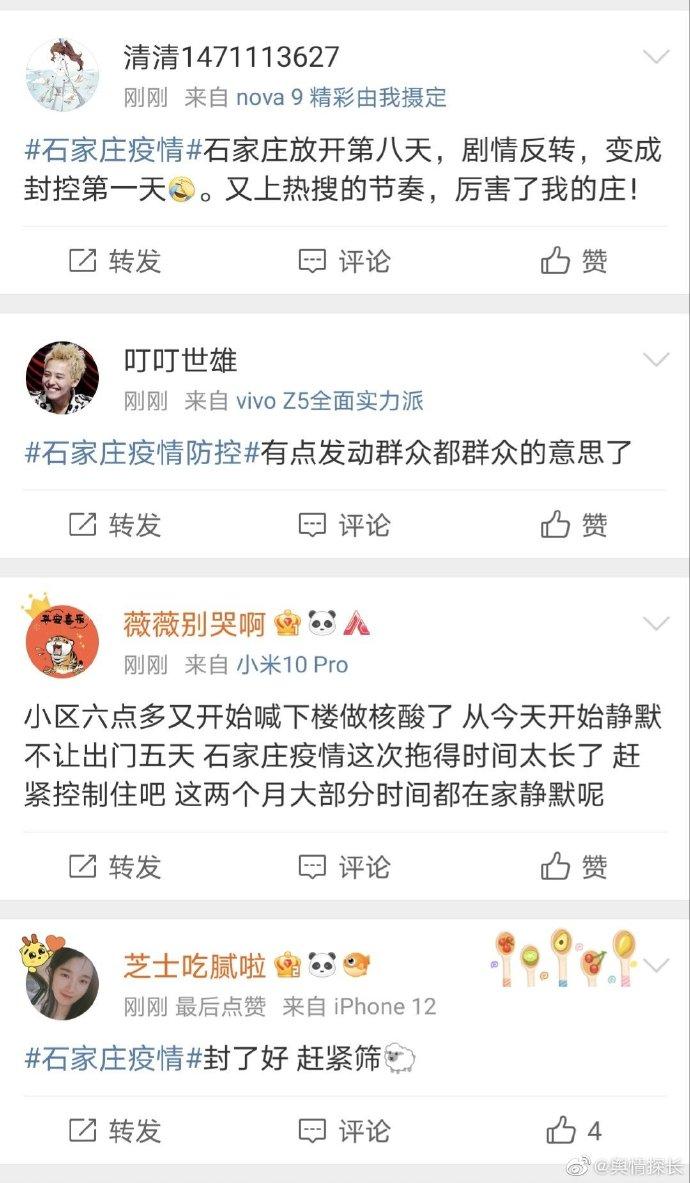Expand options chevron on 薇薇别哭啊's post

[x=656, y=625]
